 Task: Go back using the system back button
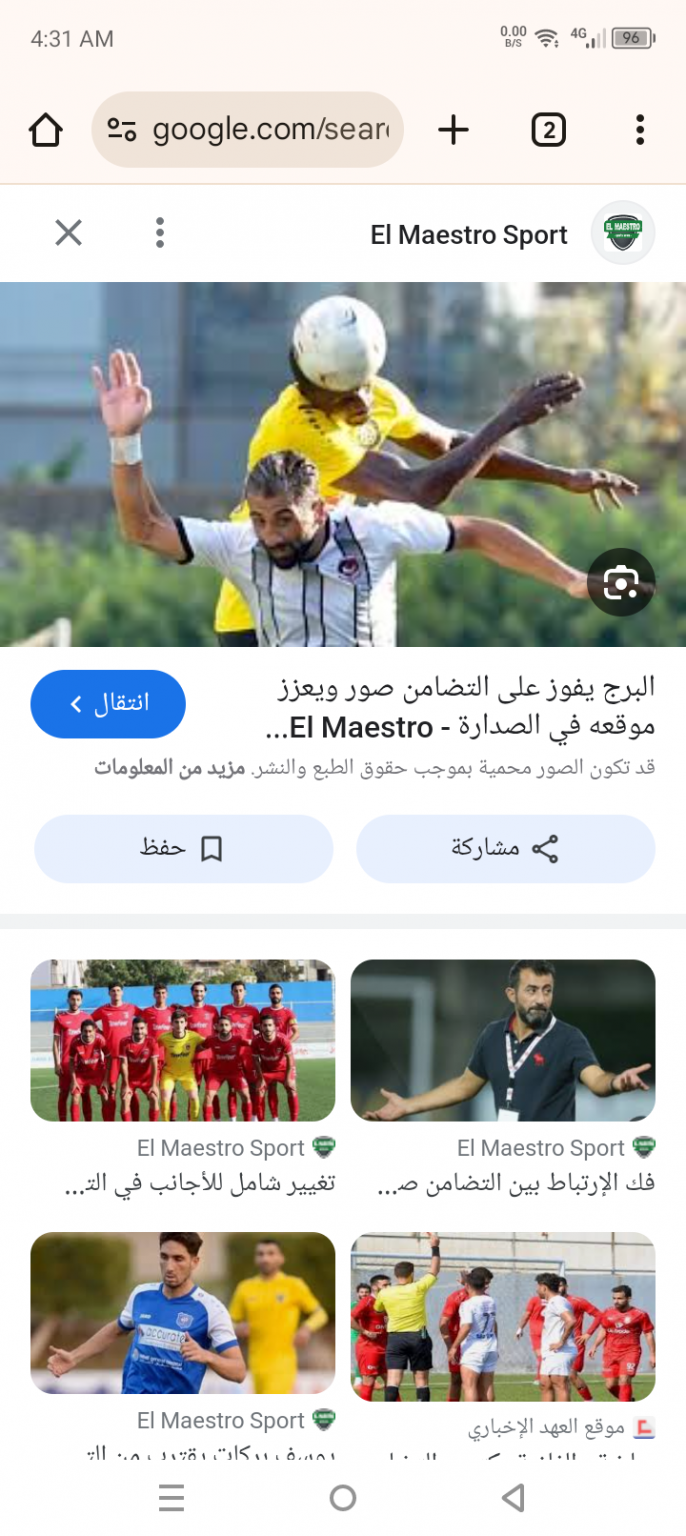click(x=514, y=1497)
